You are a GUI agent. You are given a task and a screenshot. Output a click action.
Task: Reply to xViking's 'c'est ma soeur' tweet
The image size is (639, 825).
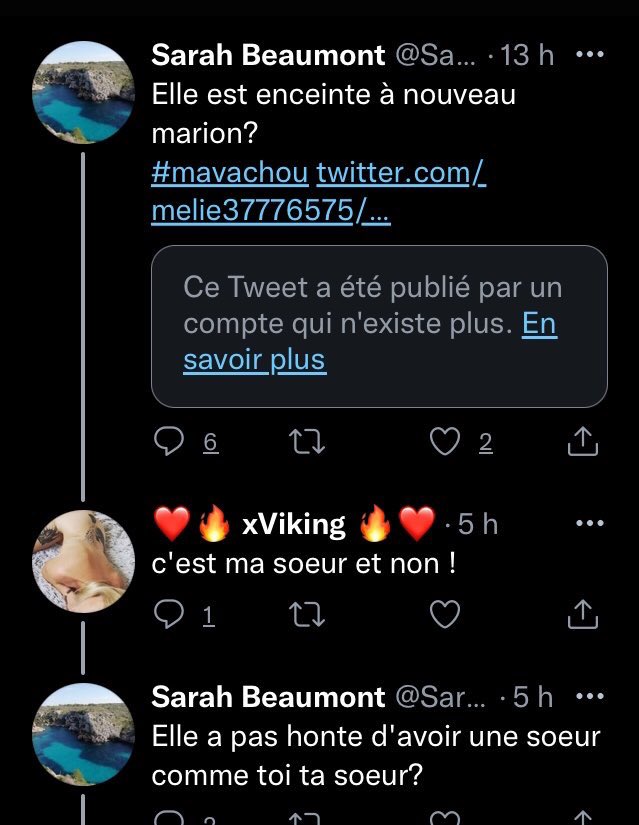click(x=168, y=616)
